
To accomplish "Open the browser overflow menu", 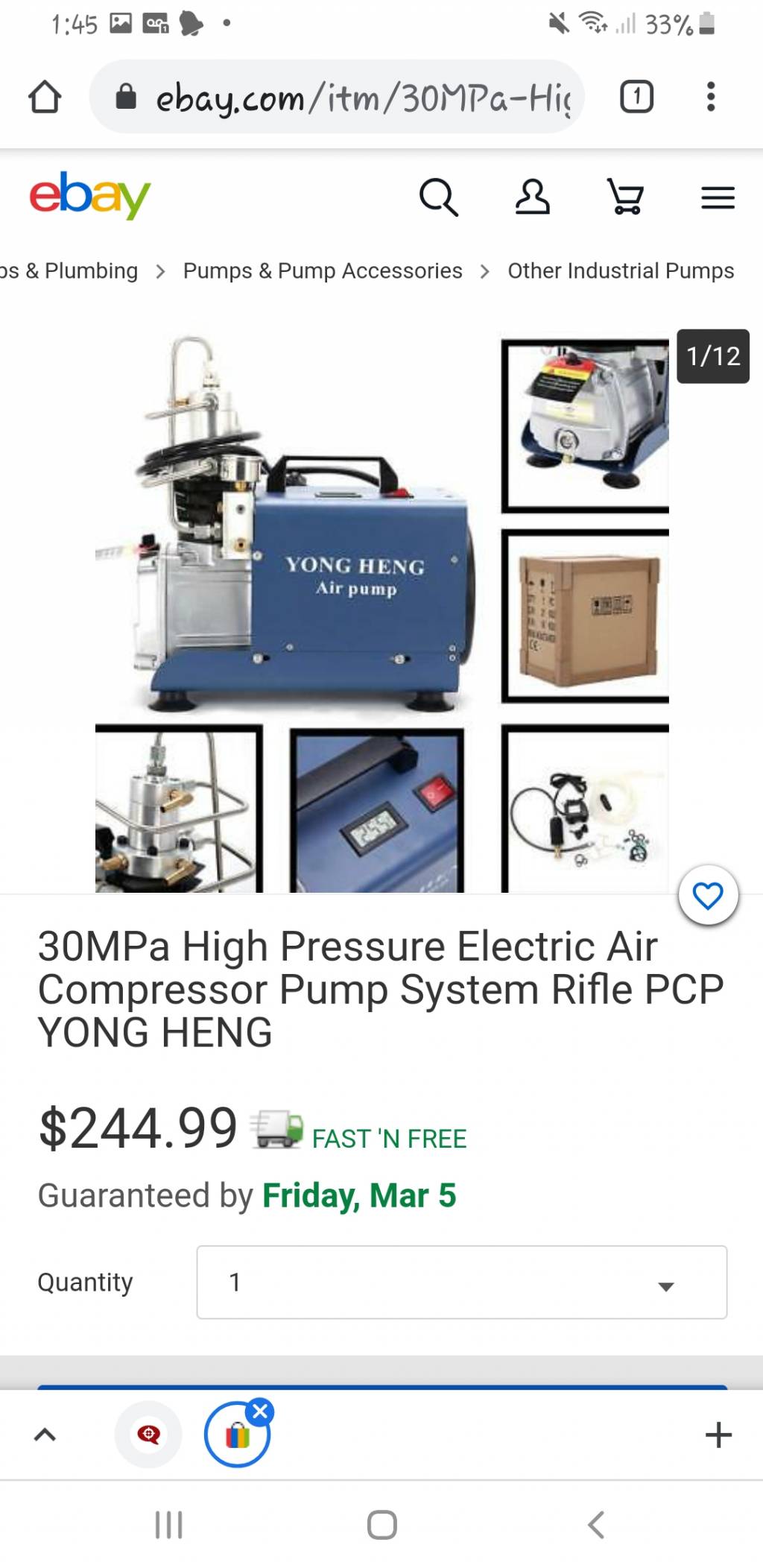I will 711,97.
